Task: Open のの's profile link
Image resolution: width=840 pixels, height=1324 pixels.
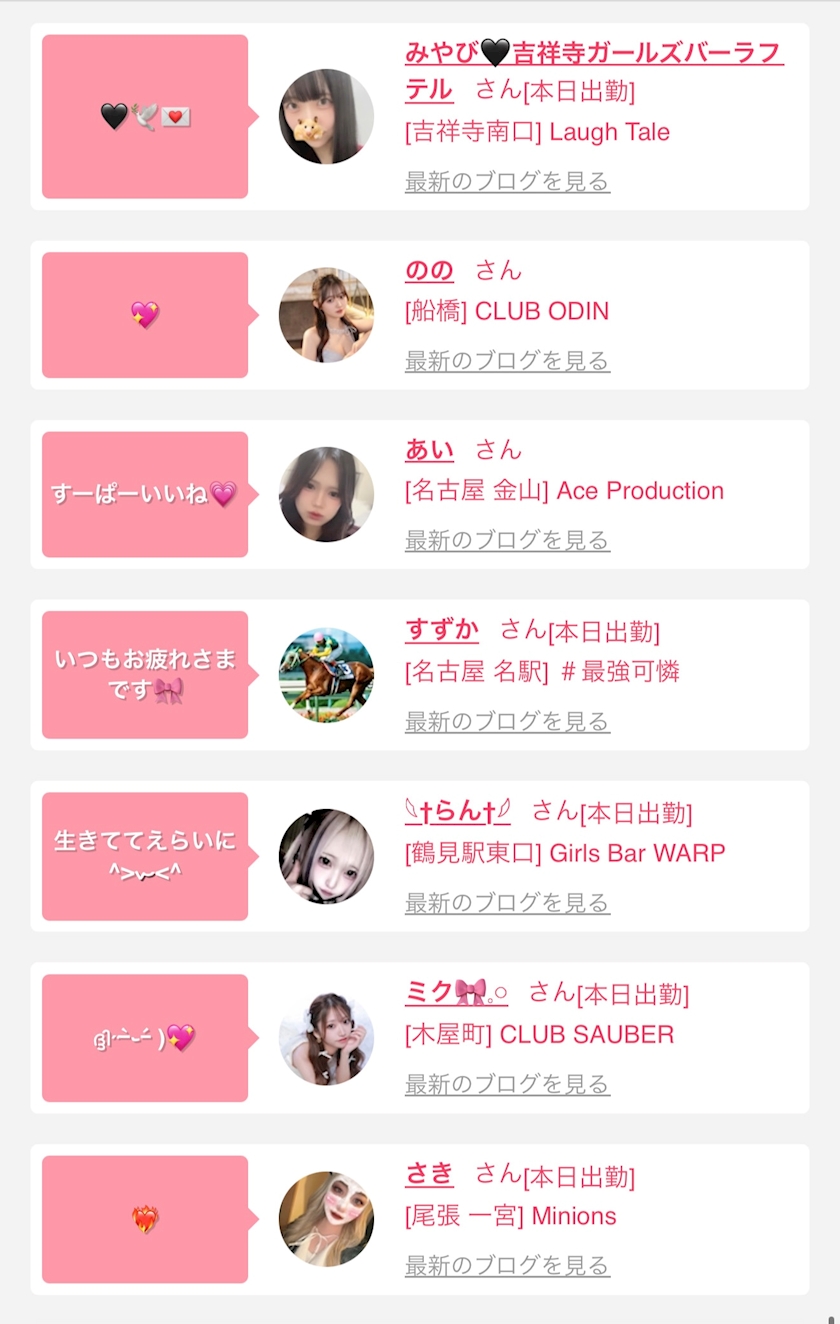Action: tap(429, 270)
